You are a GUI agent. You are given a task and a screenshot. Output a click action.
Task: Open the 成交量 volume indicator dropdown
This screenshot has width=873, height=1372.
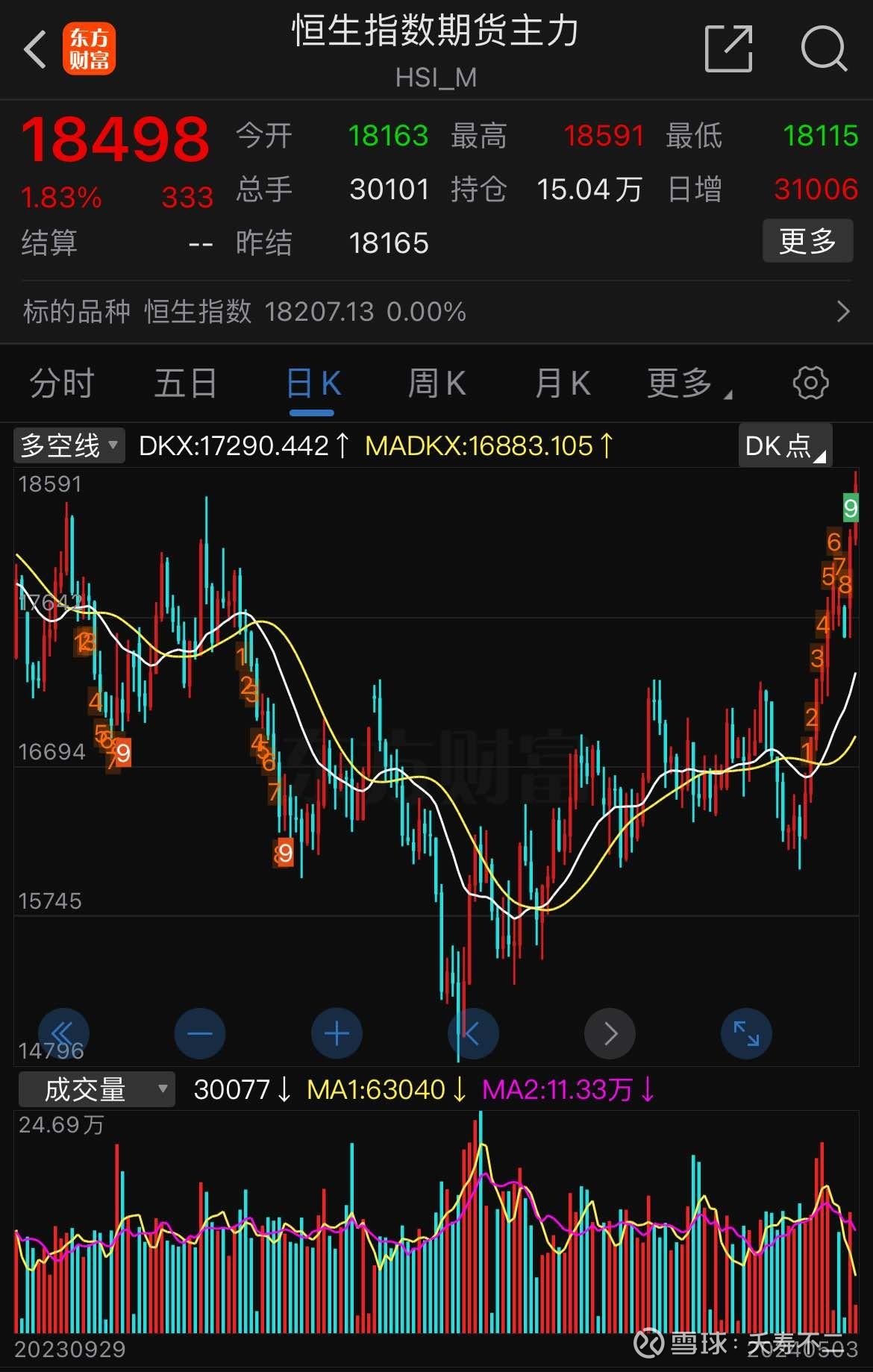pos(96,1089)
